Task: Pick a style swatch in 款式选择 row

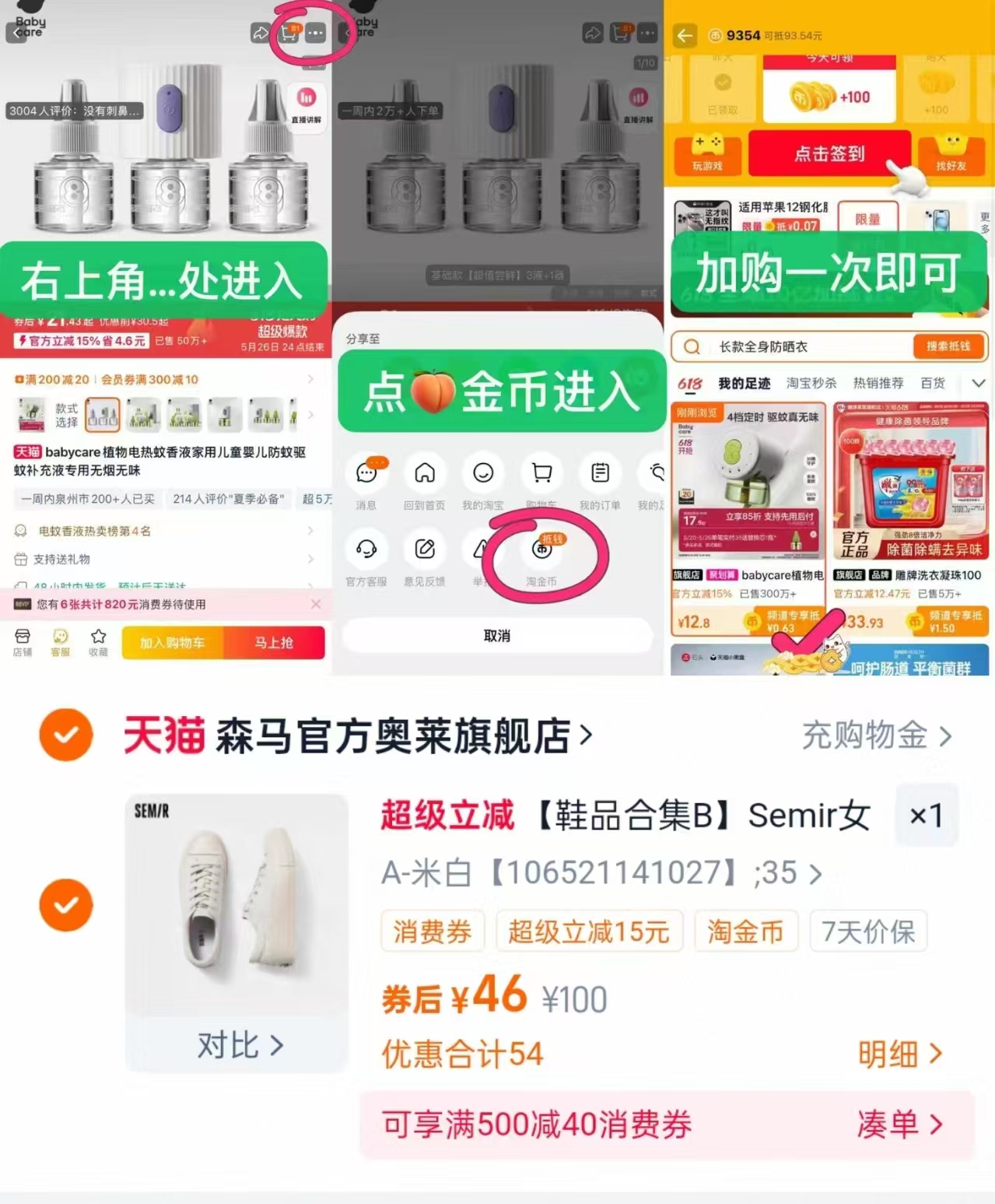Action: (103, 413)
